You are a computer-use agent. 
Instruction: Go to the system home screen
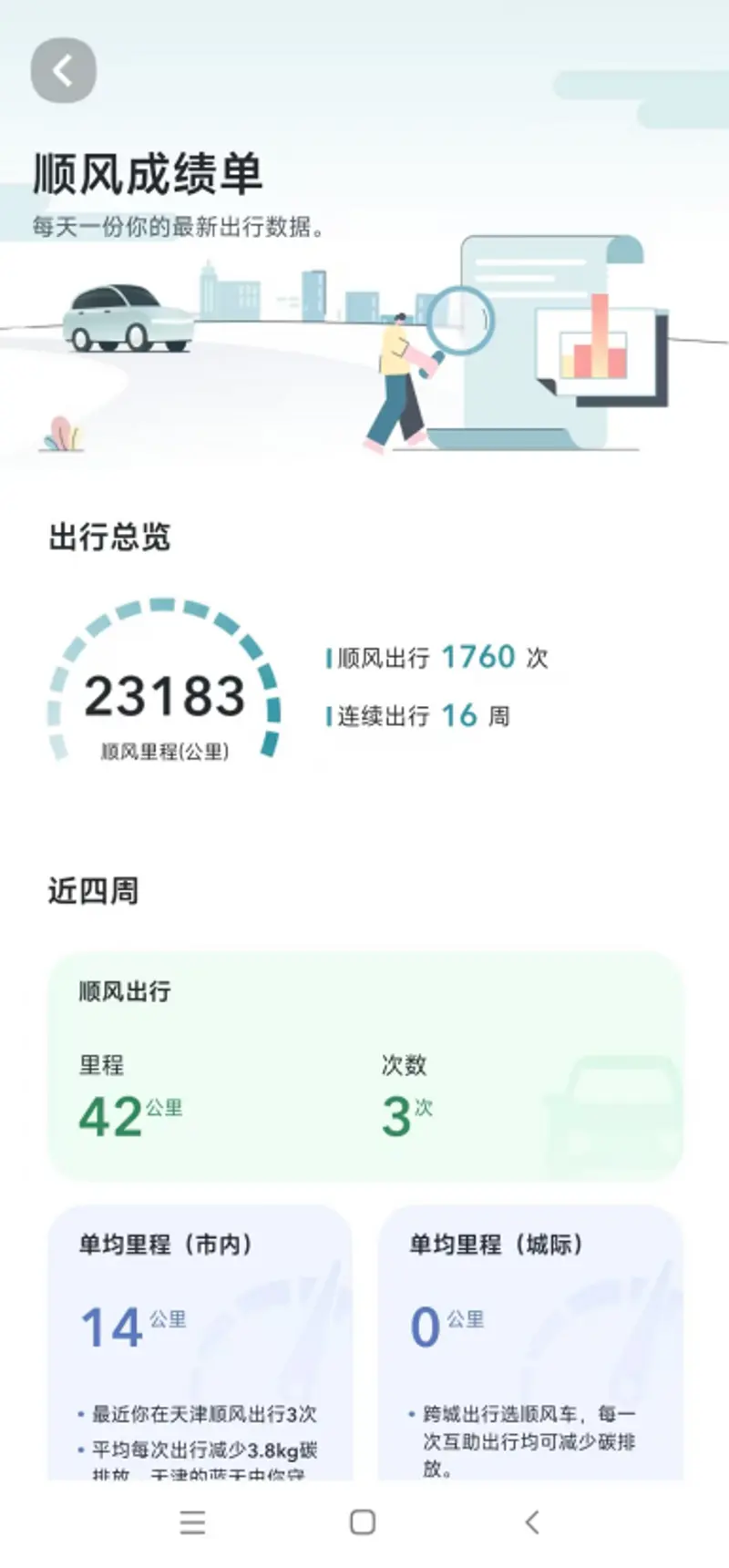363,1522
